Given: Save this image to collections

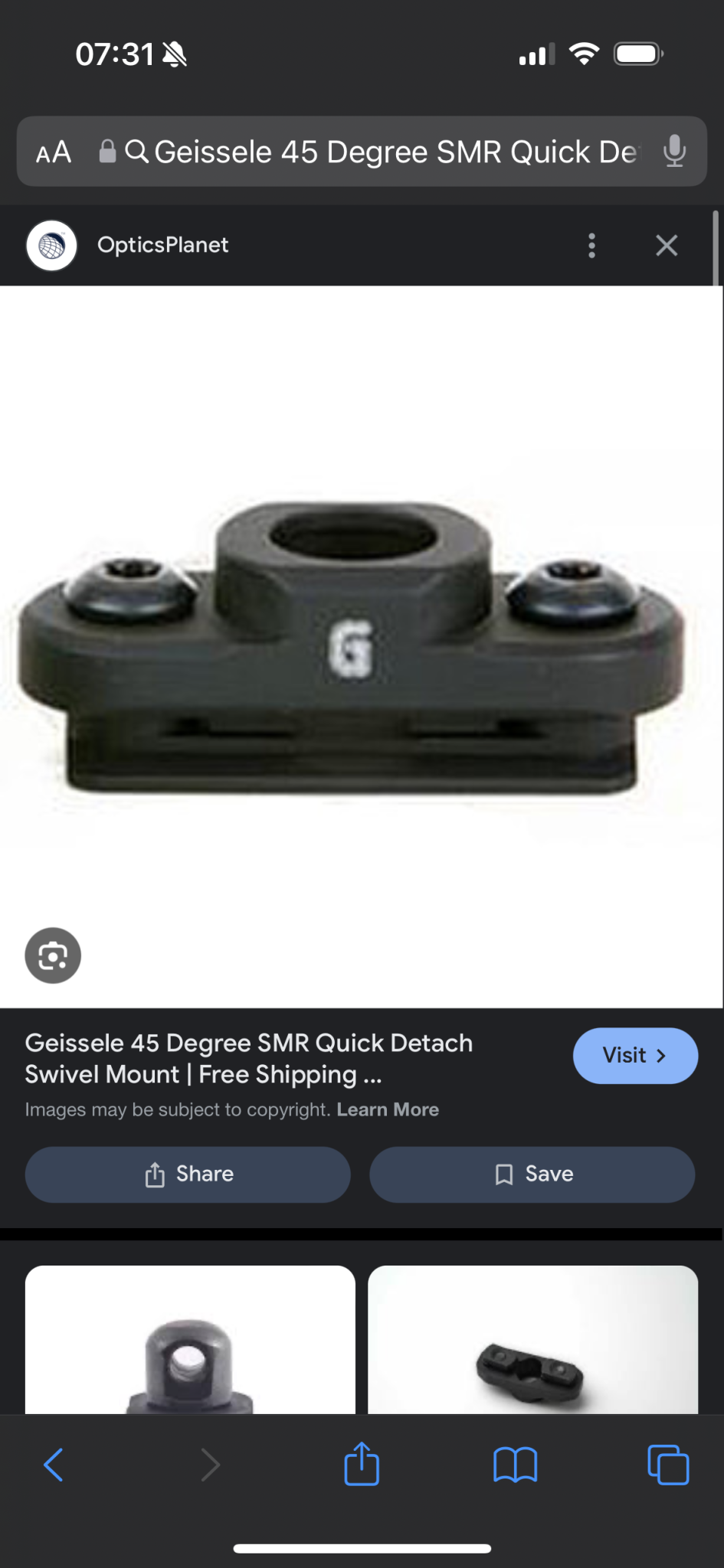Looking at the screenshot, I should (x=532, y=1174).
